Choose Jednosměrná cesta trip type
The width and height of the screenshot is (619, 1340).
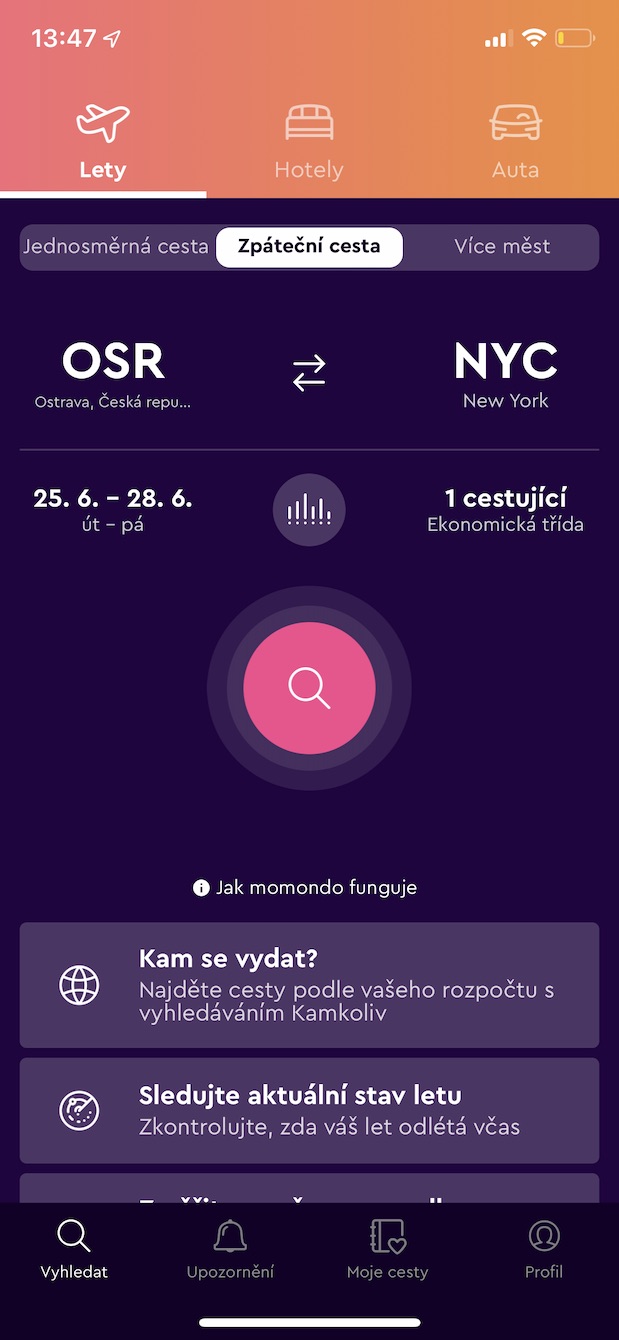(116, 247)
